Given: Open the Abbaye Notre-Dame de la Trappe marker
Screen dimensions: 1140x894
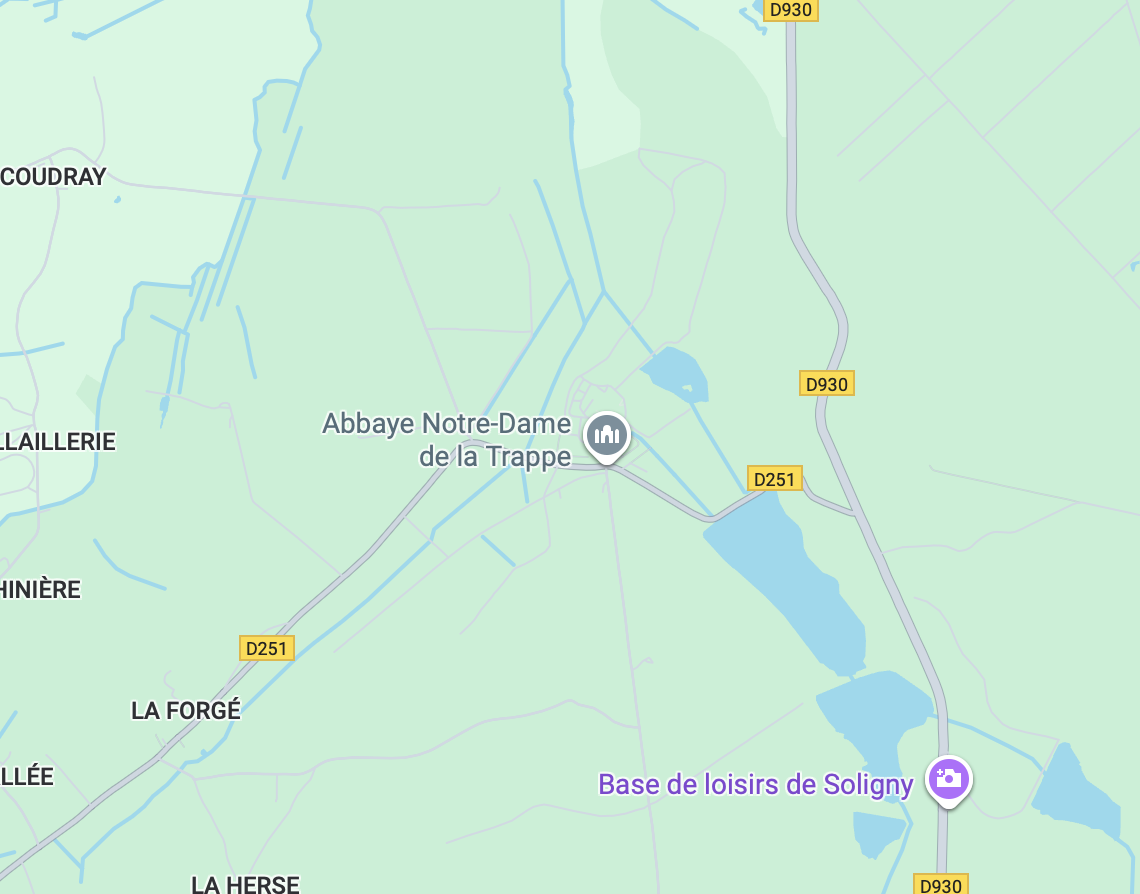Looking at the screenshot, I should click(606, 435).
